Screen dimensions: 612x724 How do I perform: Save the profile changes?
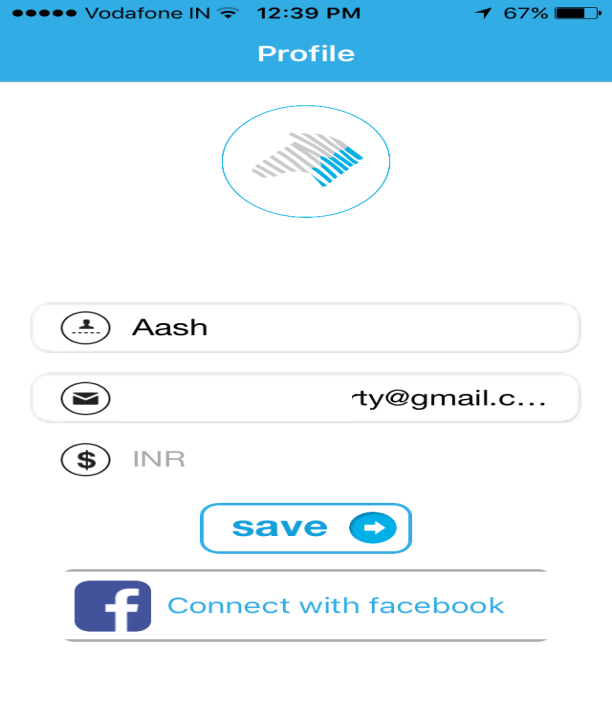(306, 528)
